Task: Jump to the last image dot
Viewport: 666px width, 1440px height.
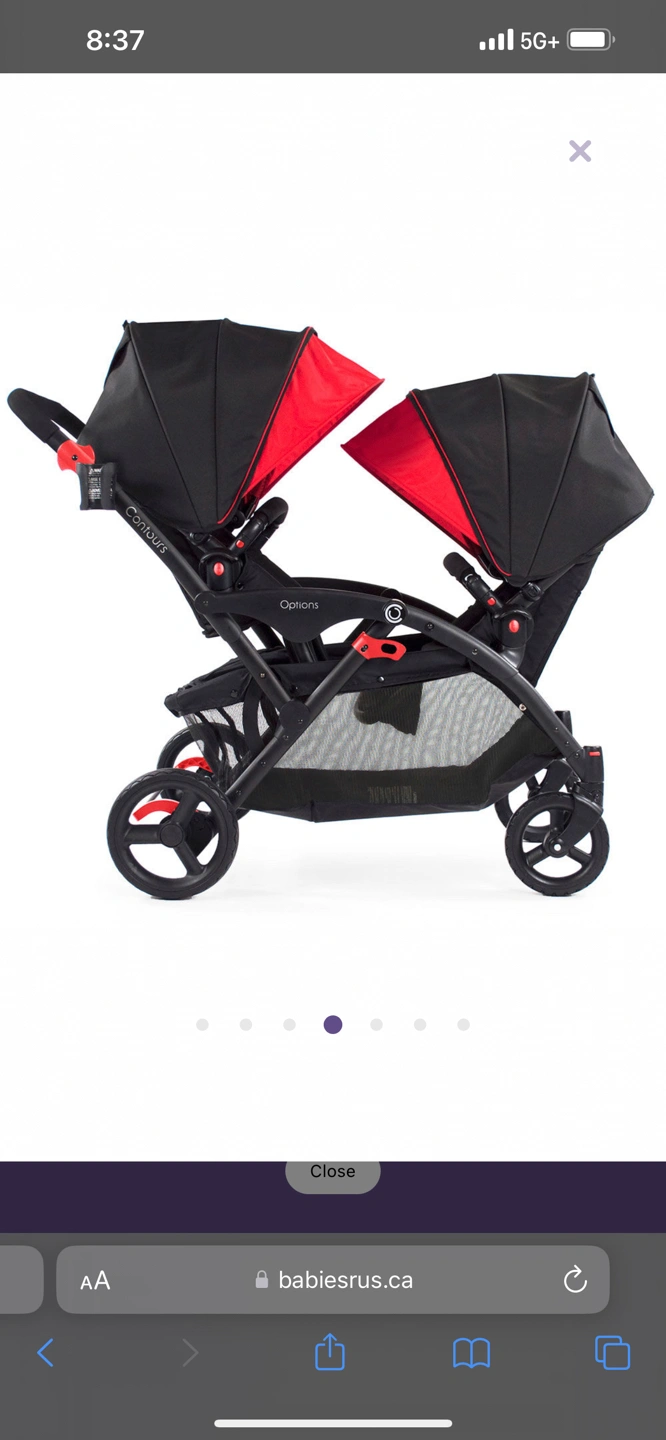Action: click(x=463, y=1024)
